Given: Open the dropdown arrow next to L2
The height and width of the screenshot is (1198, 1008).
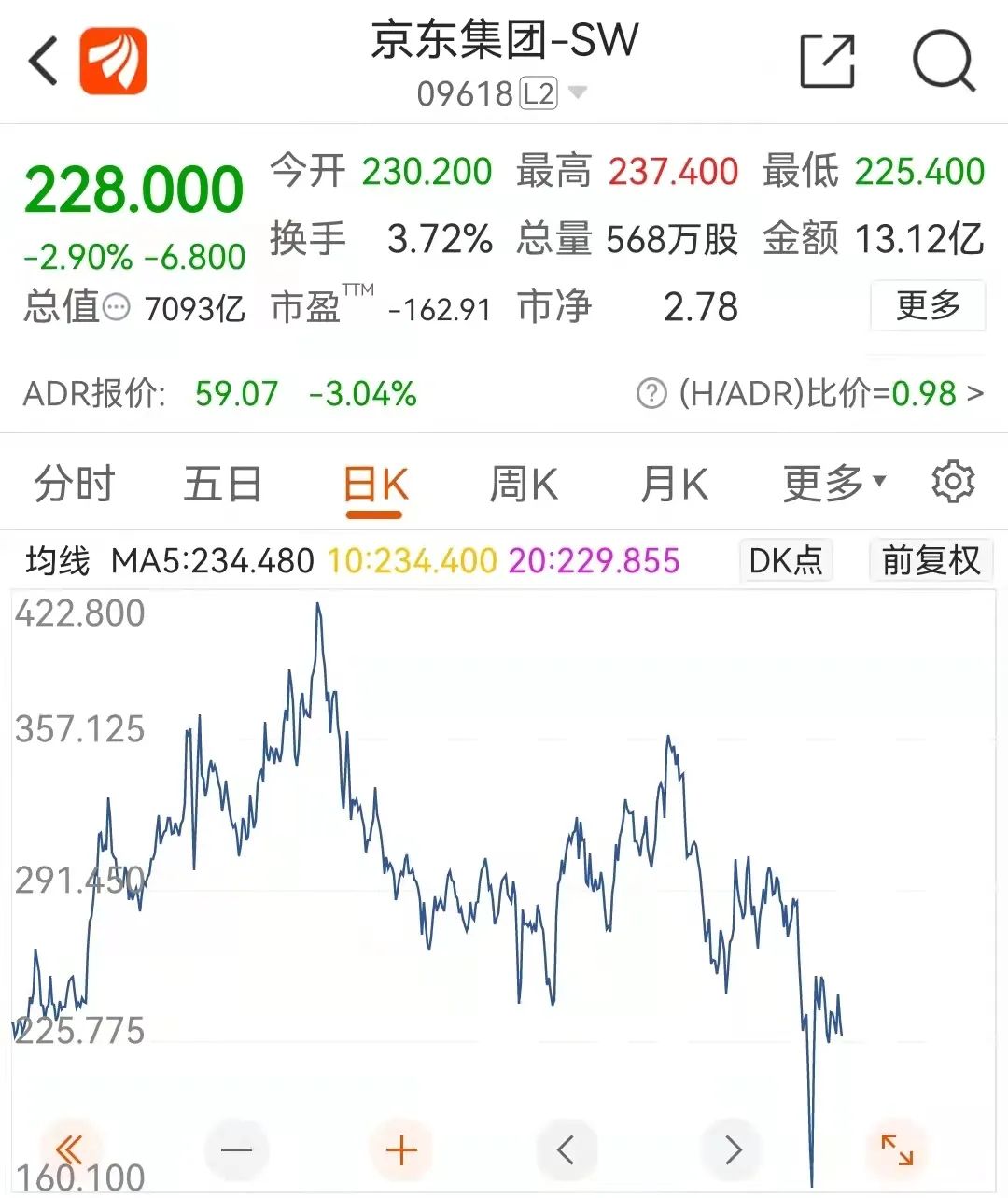Looking at the screenshot, I should tap(579, 93).
